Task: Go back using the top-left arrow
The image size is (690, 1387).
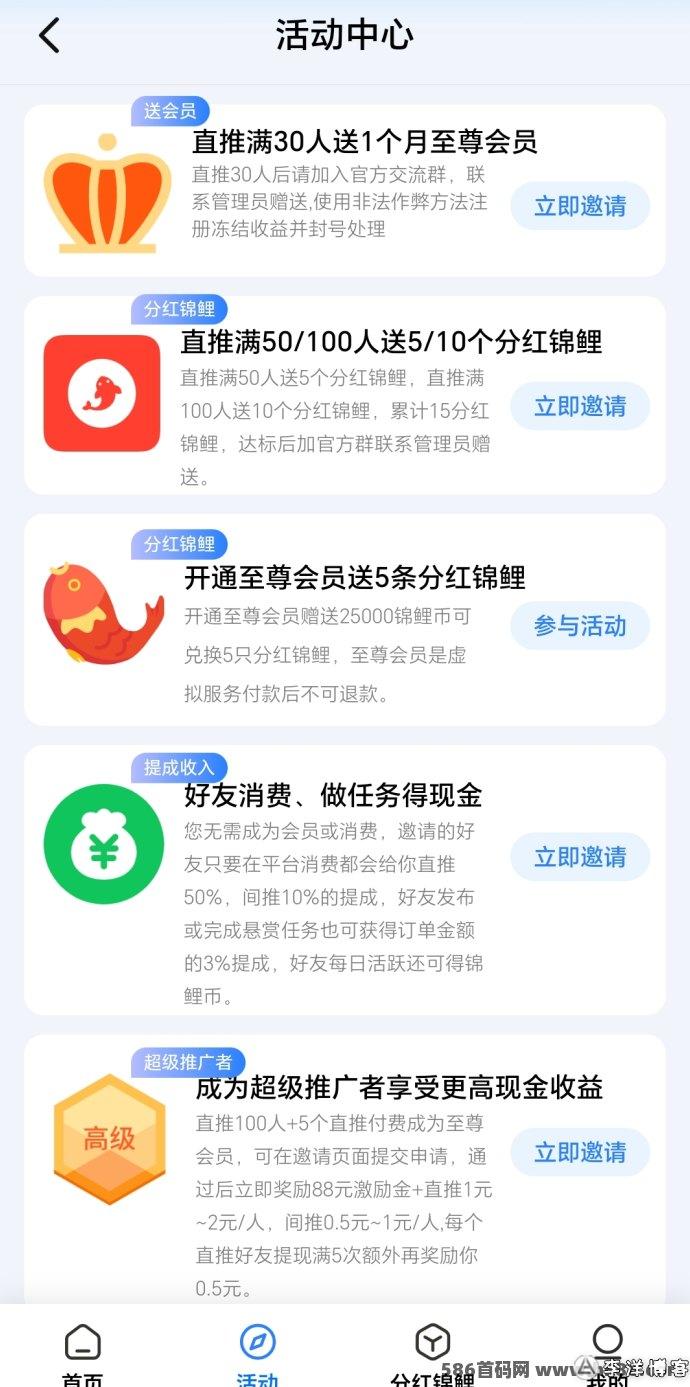Action: tap(49, 36)
